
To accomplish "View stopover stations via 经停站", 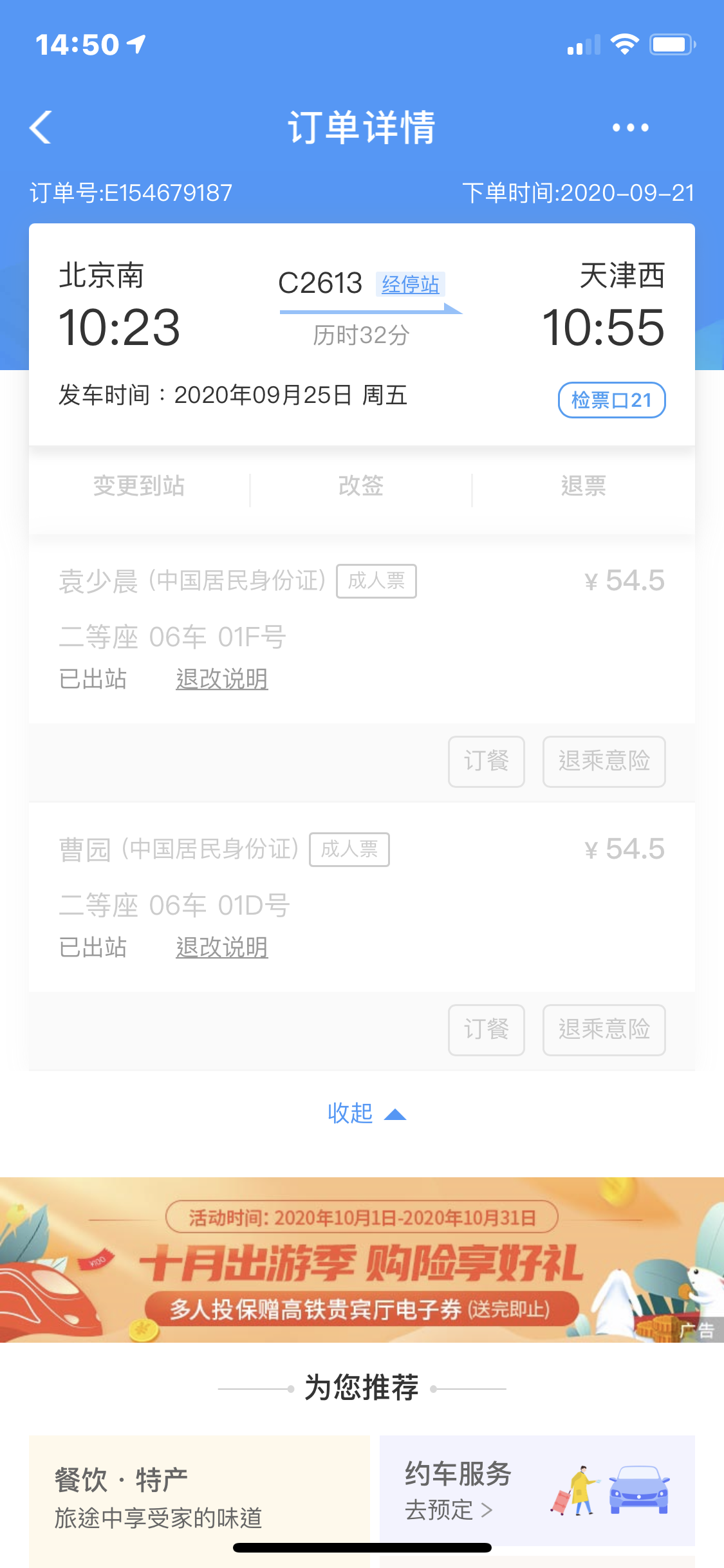I will [x=410, y=284].
